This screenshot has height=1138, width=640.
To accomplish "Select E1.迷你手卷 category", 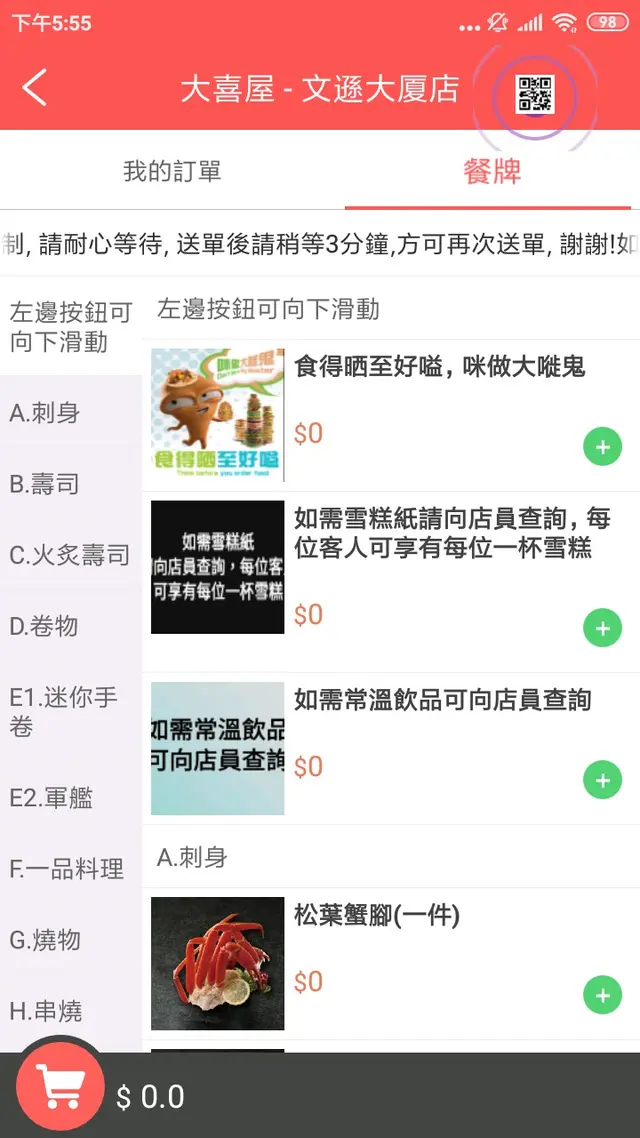I will tap(71, 711).
